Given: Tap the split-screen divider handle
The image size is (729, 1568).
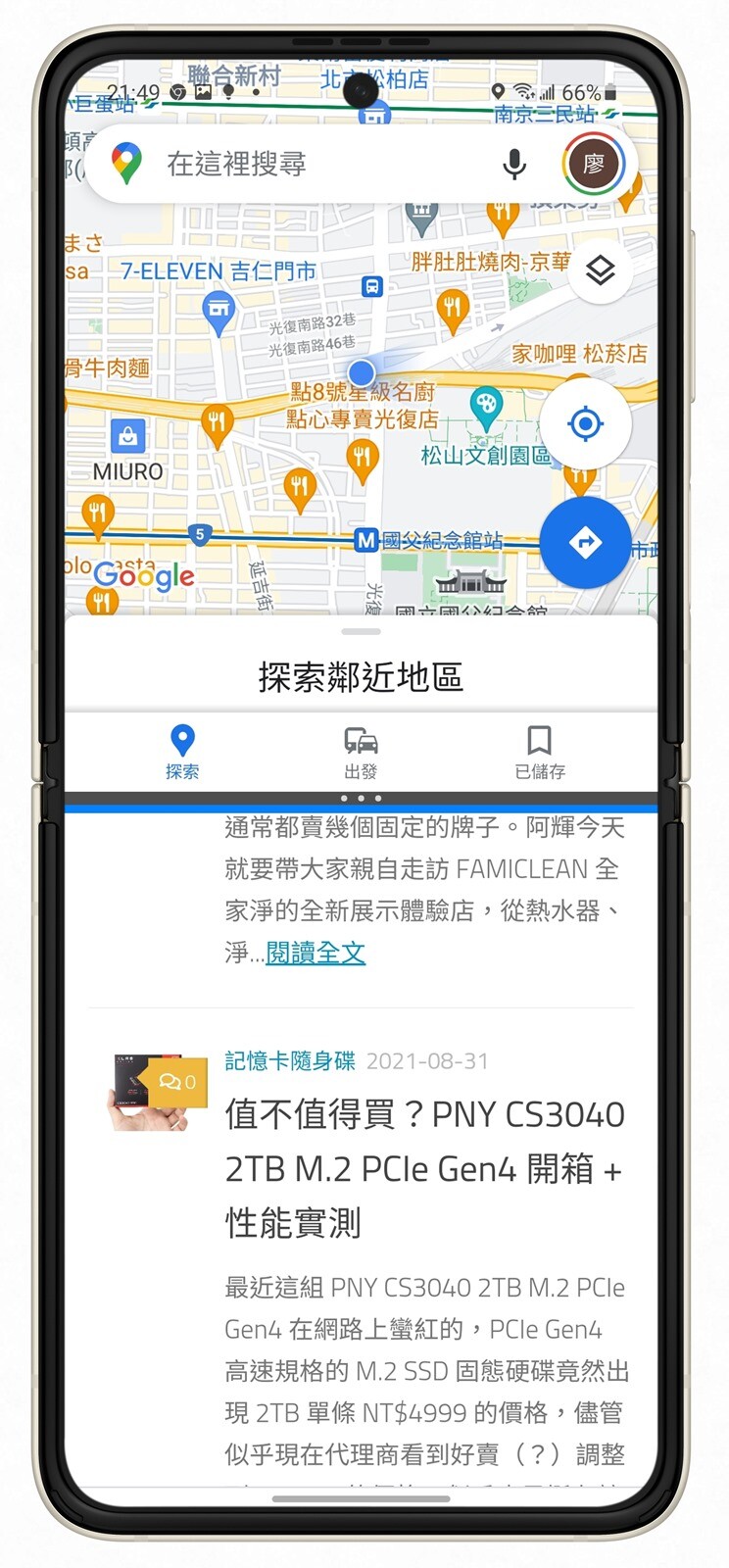Looking at the screenshot, I should (361, 798).
